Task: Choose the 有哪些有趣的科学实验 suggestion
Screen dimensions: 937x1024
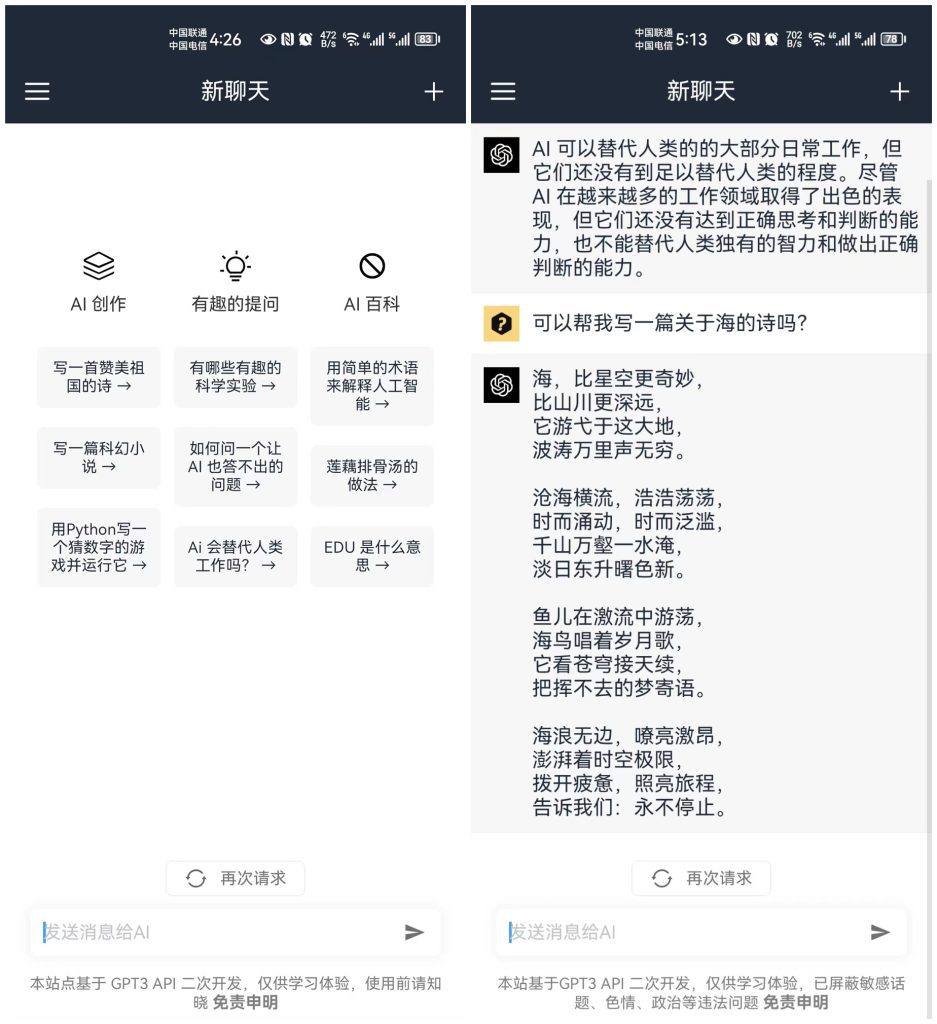Action: pyautogui.click(x=235, y=377)
